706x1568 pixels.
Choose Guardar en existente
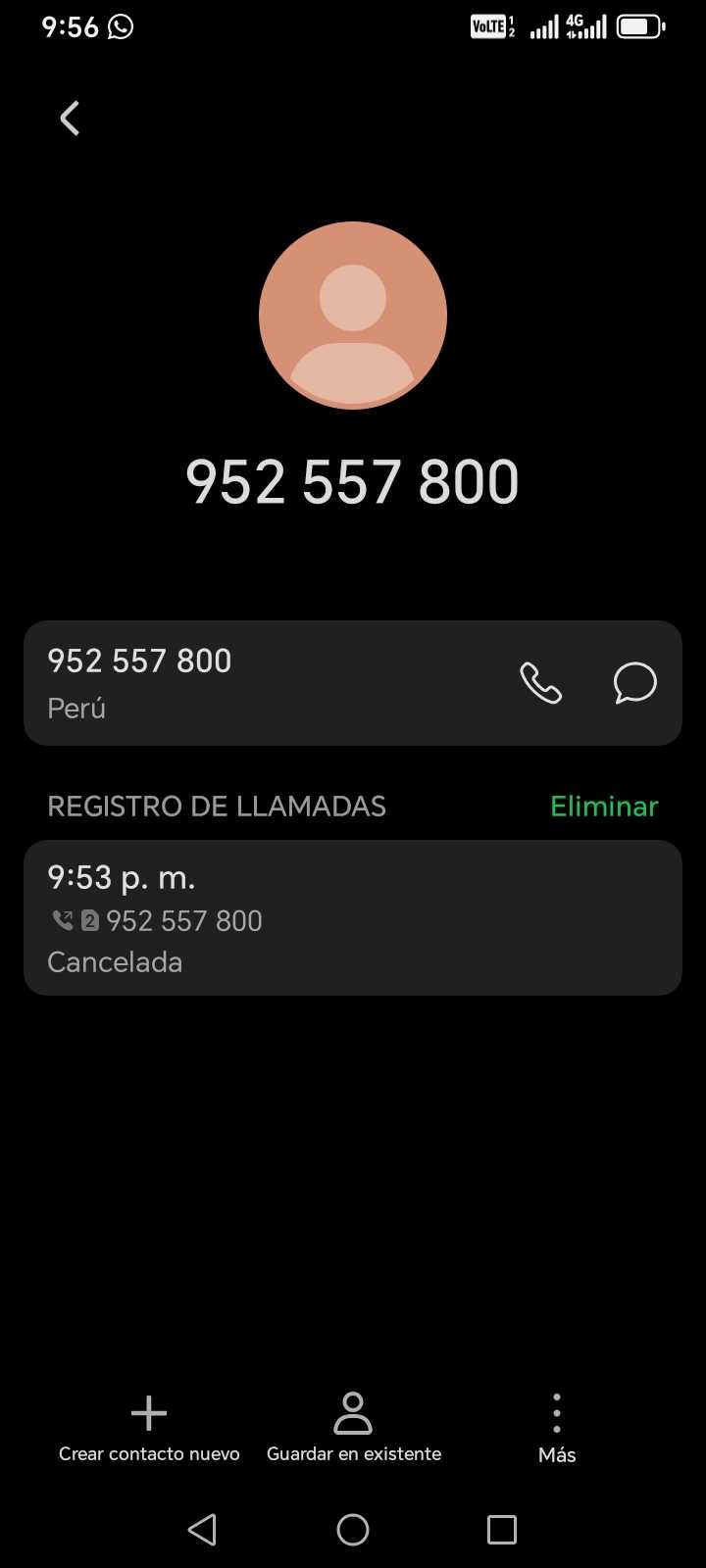click(x=353, y=1428)
